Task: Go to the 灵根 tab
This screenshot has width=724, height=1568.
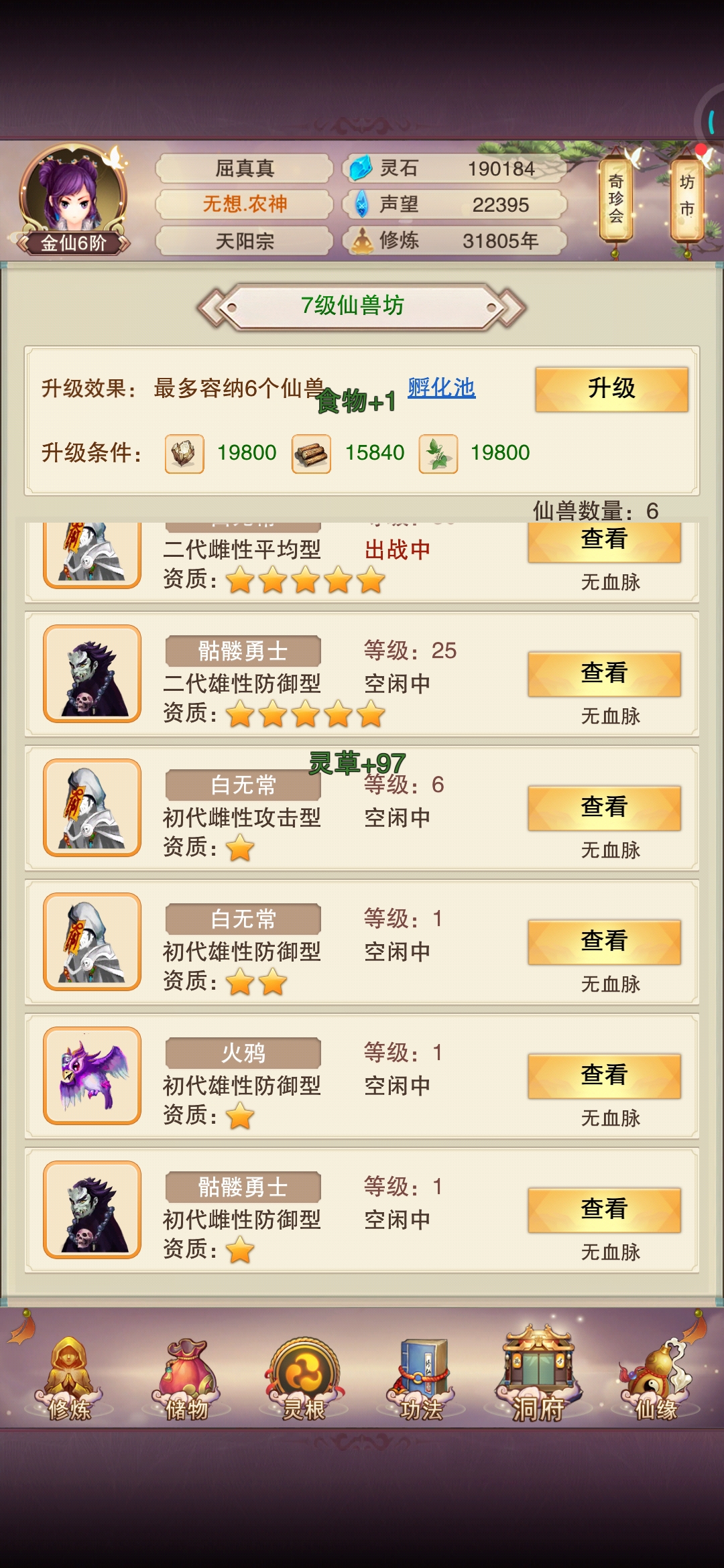Action: tap(304, 1379)
